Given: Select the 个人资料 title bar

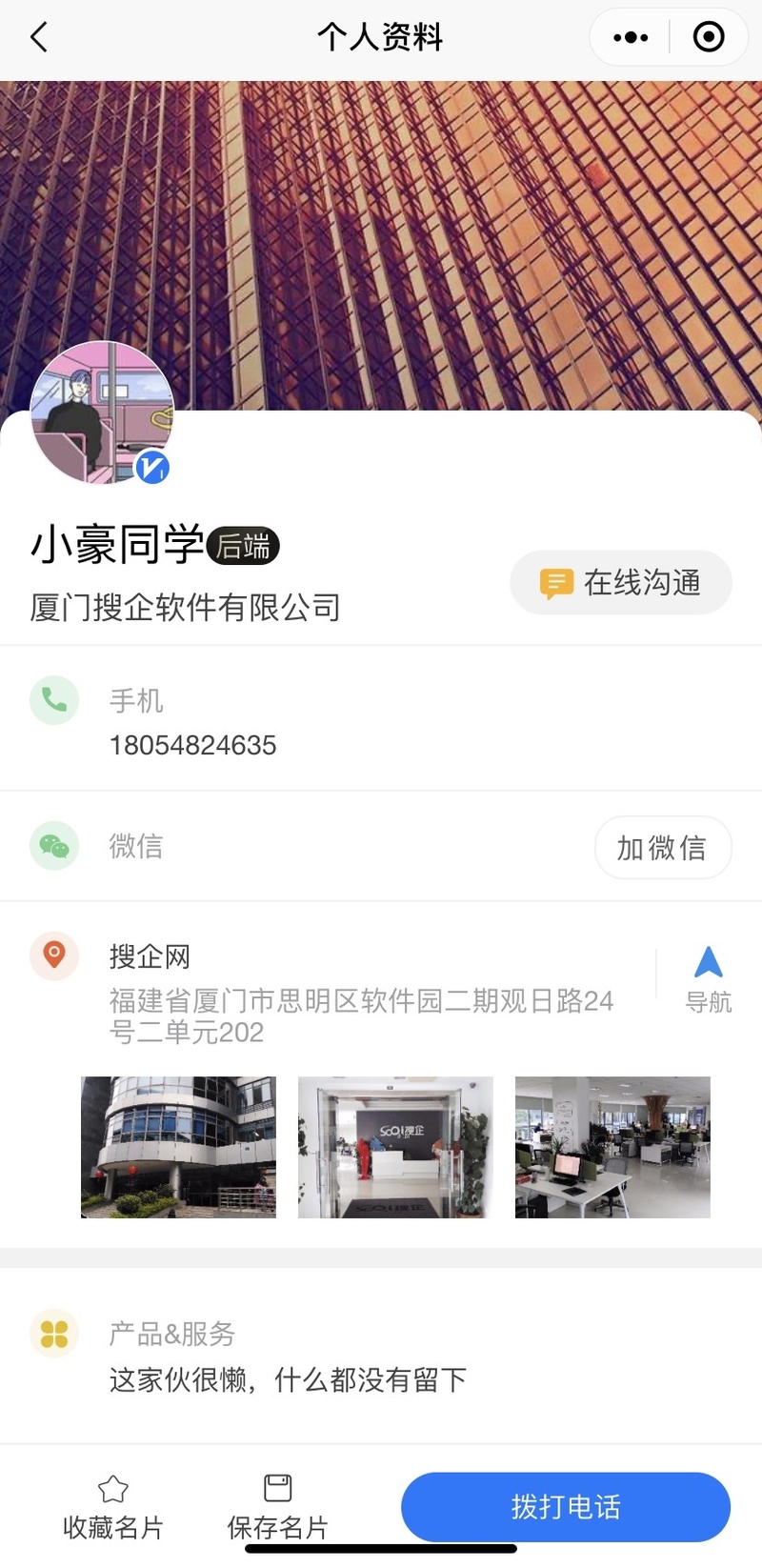Looking at the screenshot, I should coord(380,37).
